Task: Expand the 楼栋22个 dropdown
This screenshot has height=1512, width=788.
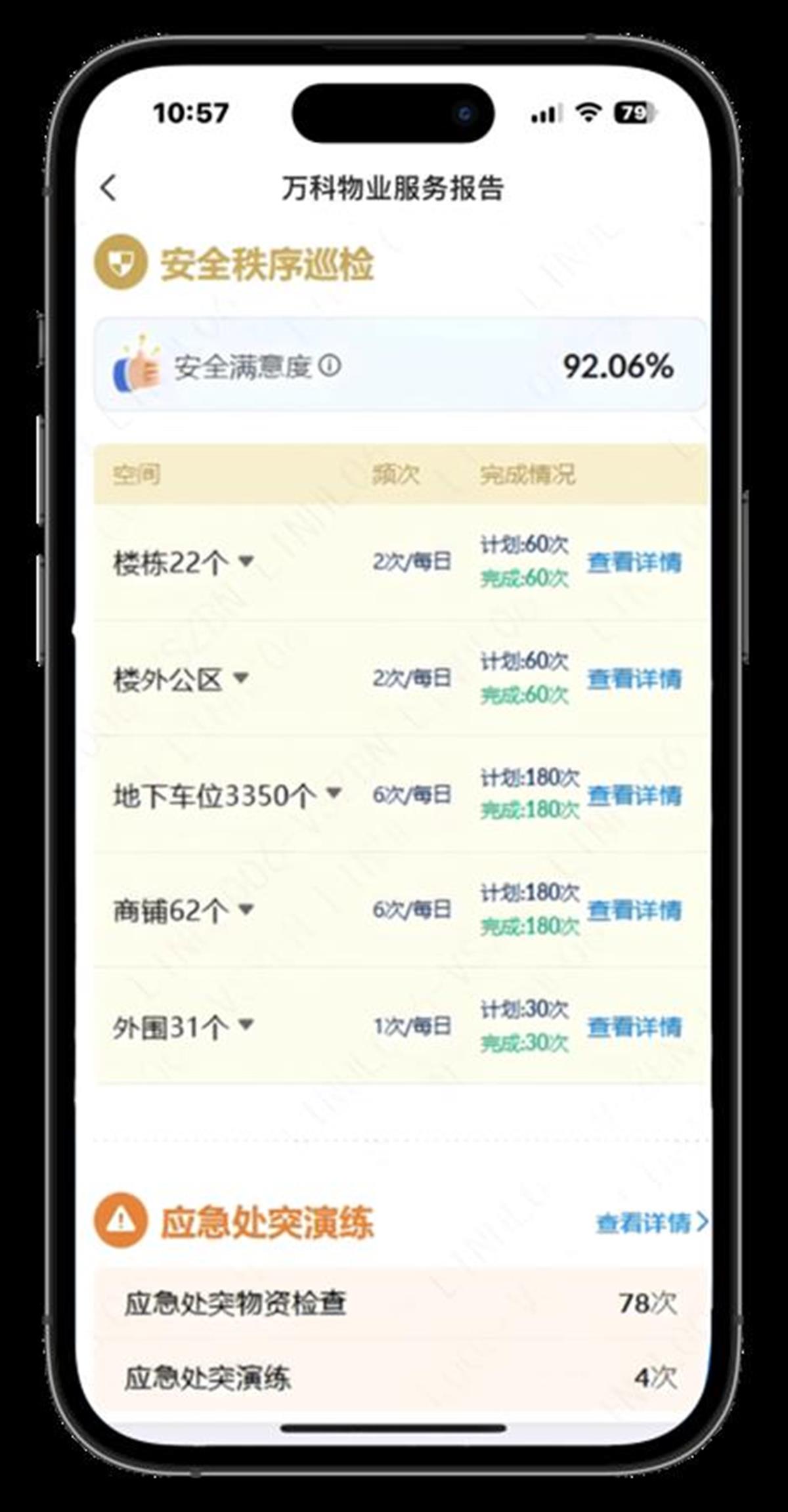Action: coord(246,561)
